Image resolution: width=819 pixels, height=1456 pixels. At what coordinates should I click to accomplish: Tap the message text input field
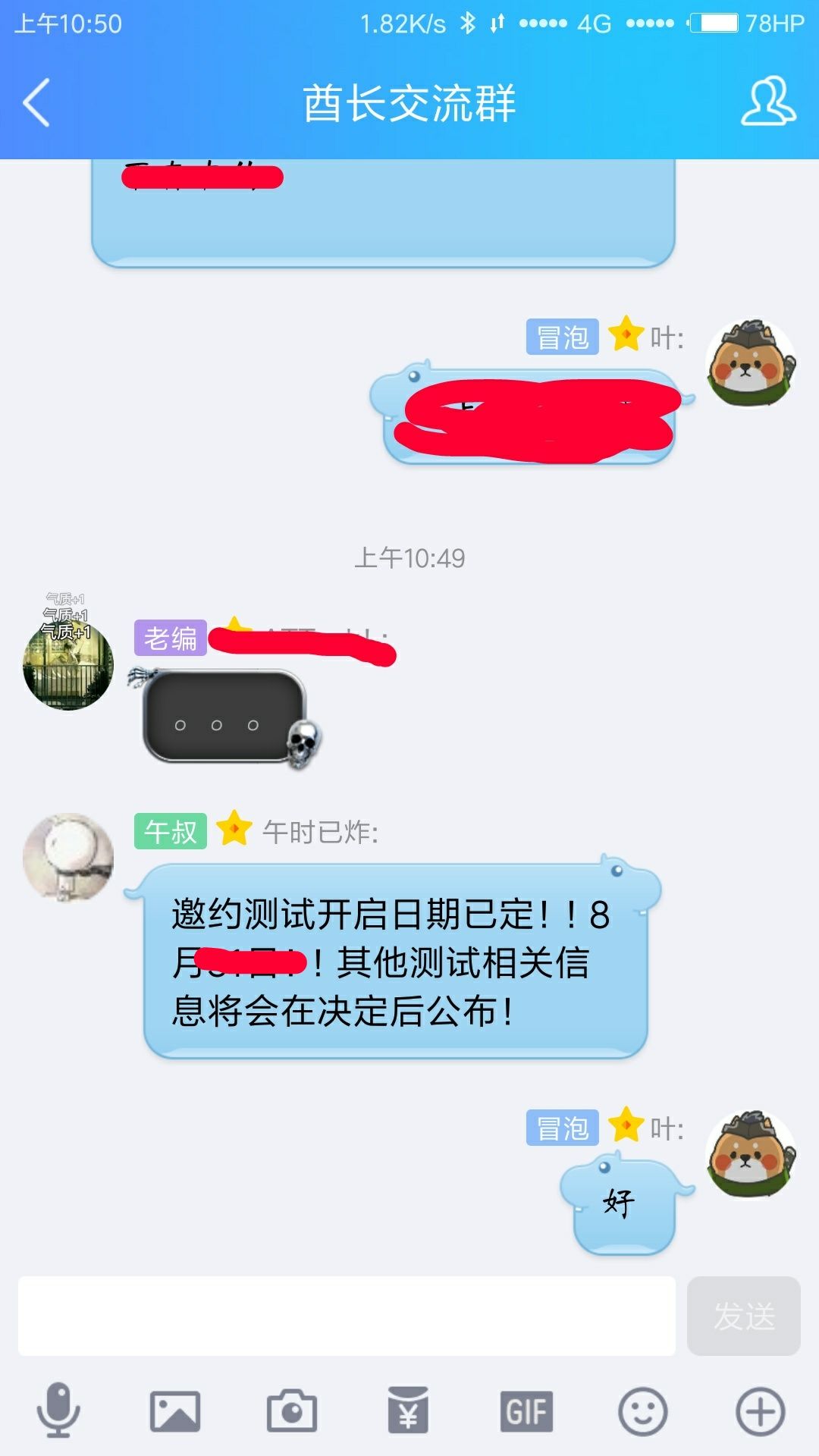(x=347, y=1316)
